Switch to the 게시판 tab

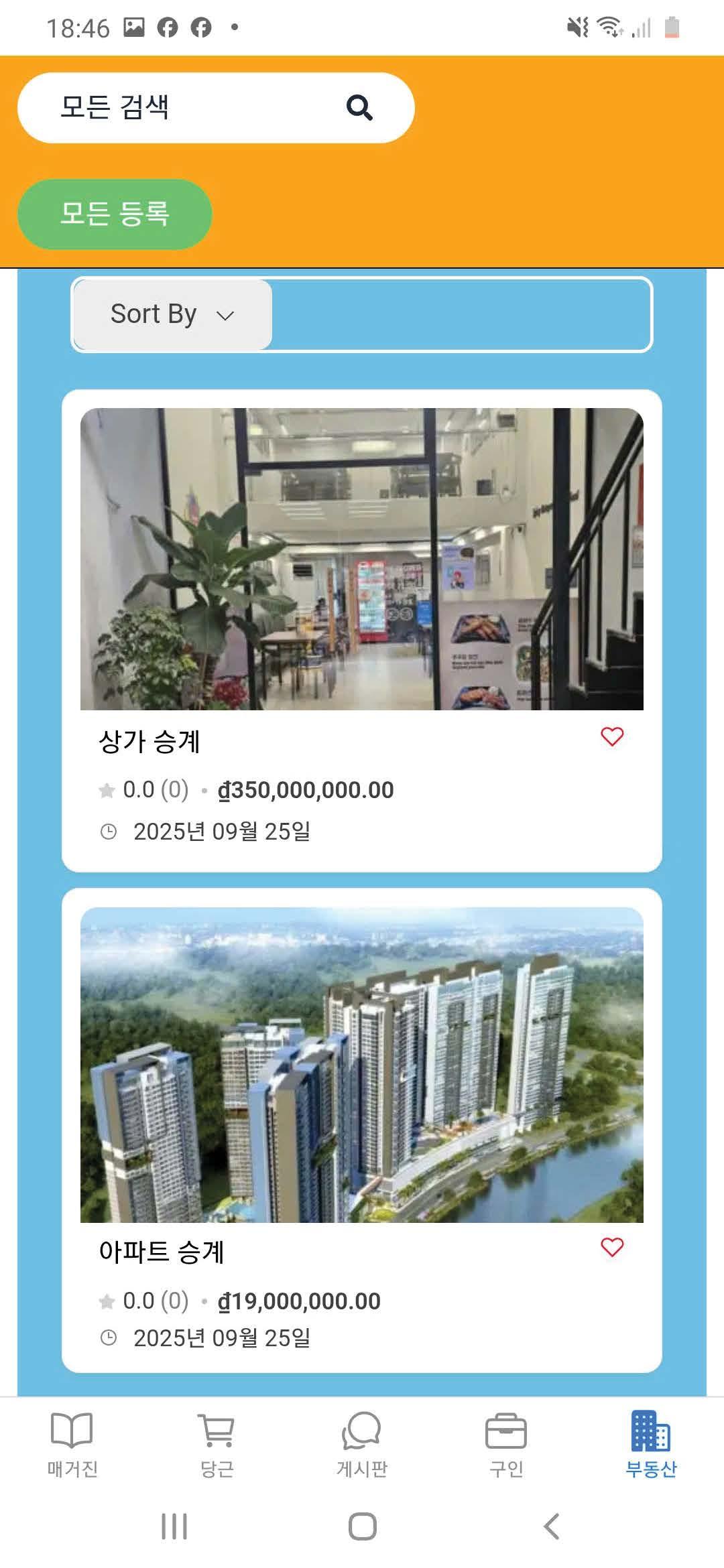[362, 1444]
